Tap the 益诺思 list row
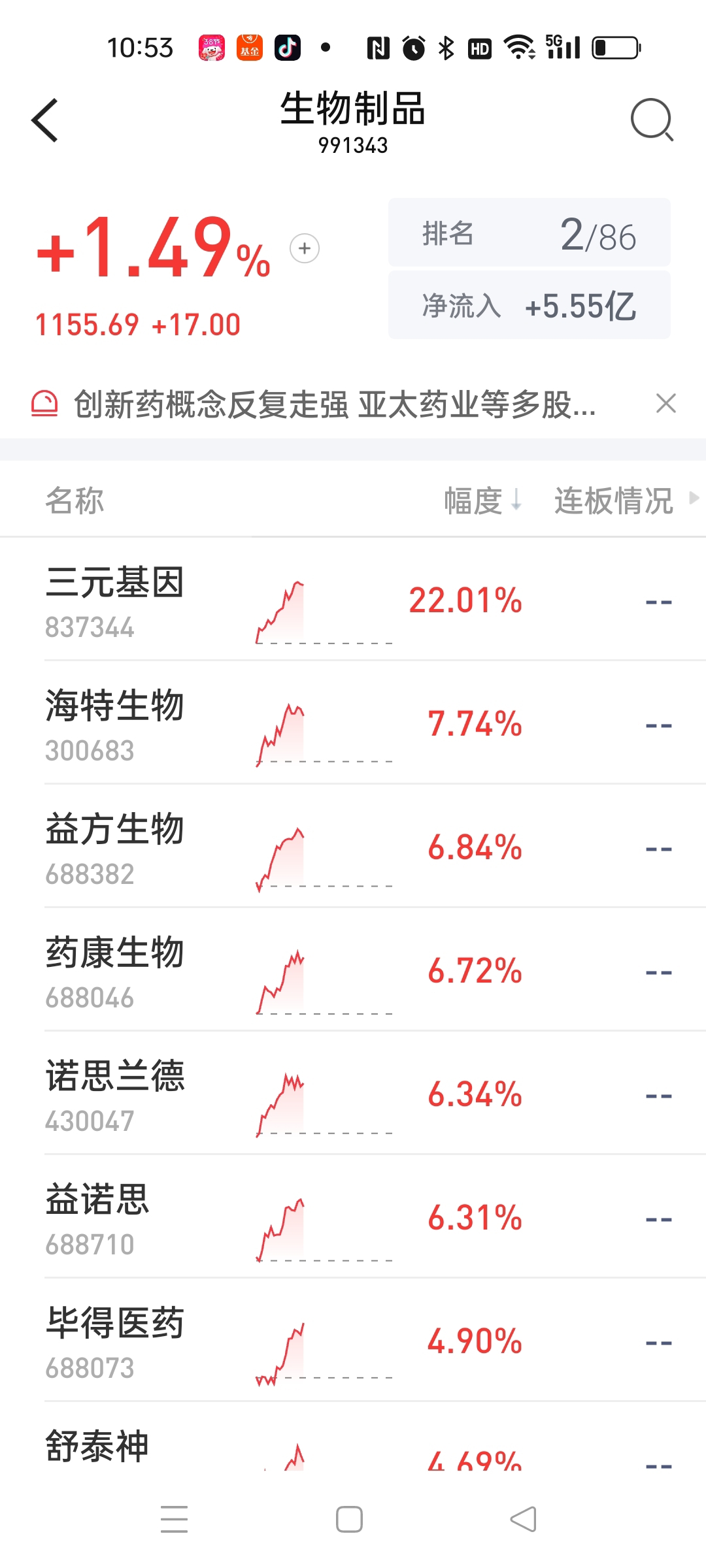This screenshot has height=1568, width=706. (353, 1217)
